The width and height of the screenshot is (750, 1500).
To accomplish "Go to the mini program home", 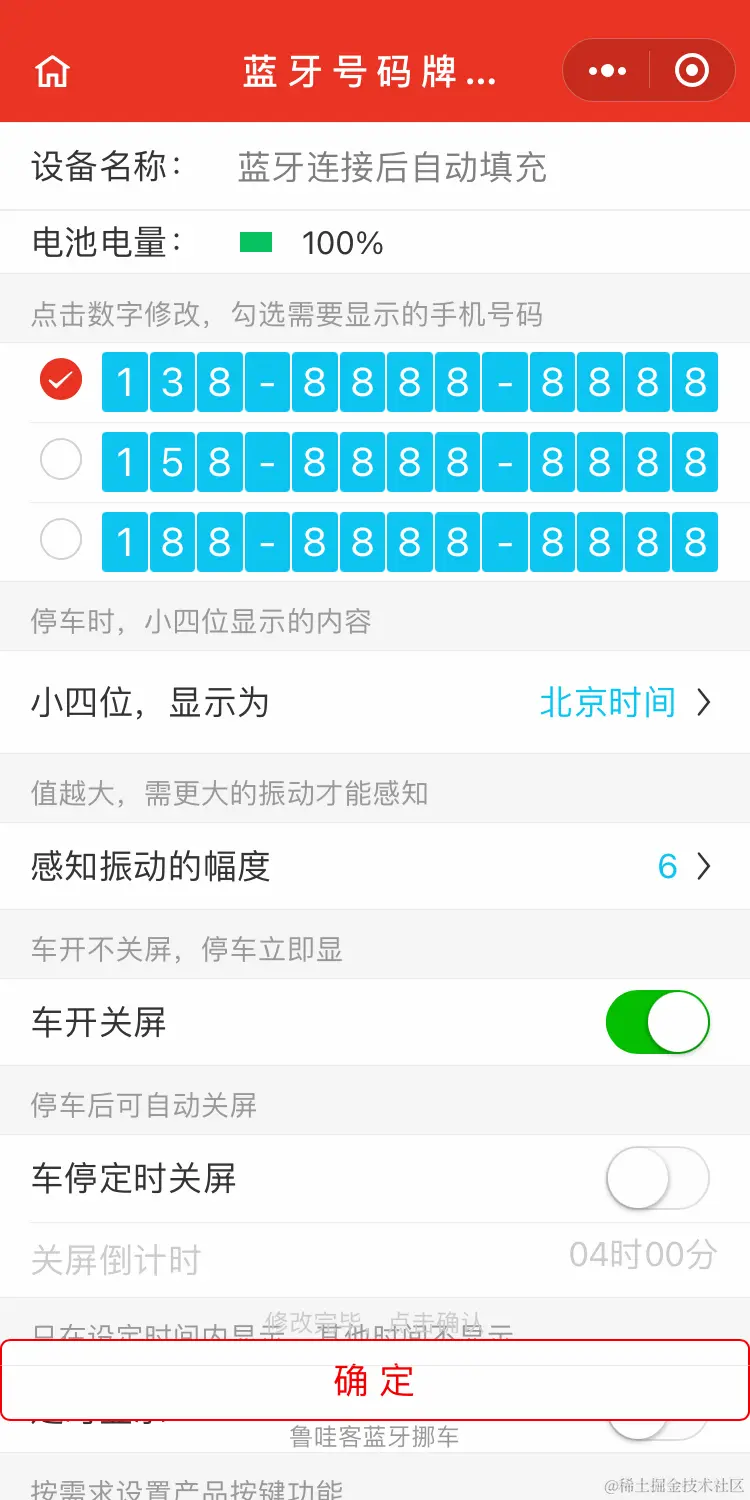I will [52, 71].
